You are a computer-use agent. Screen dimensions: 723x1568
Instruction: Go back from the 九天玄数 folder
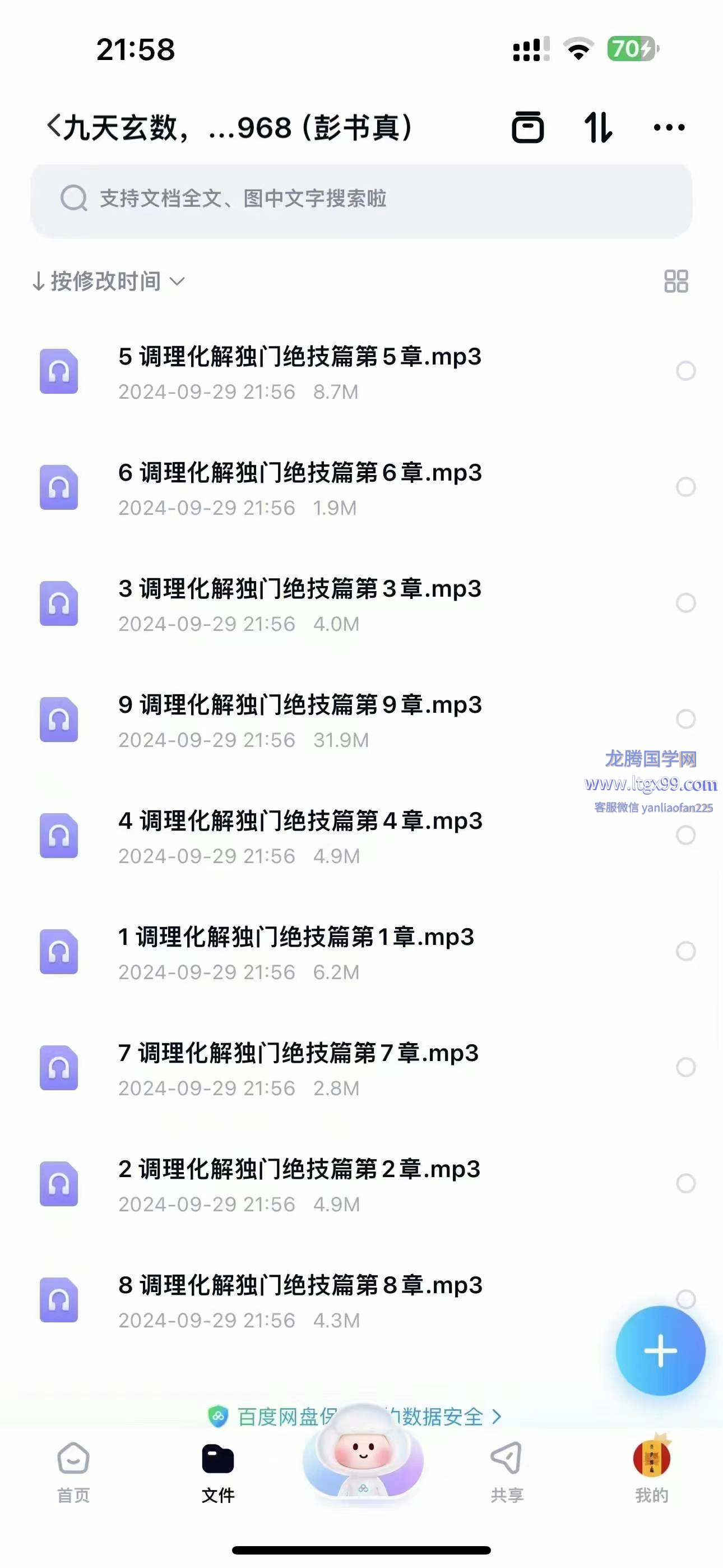pyautogui.click(x=54, y=127)
